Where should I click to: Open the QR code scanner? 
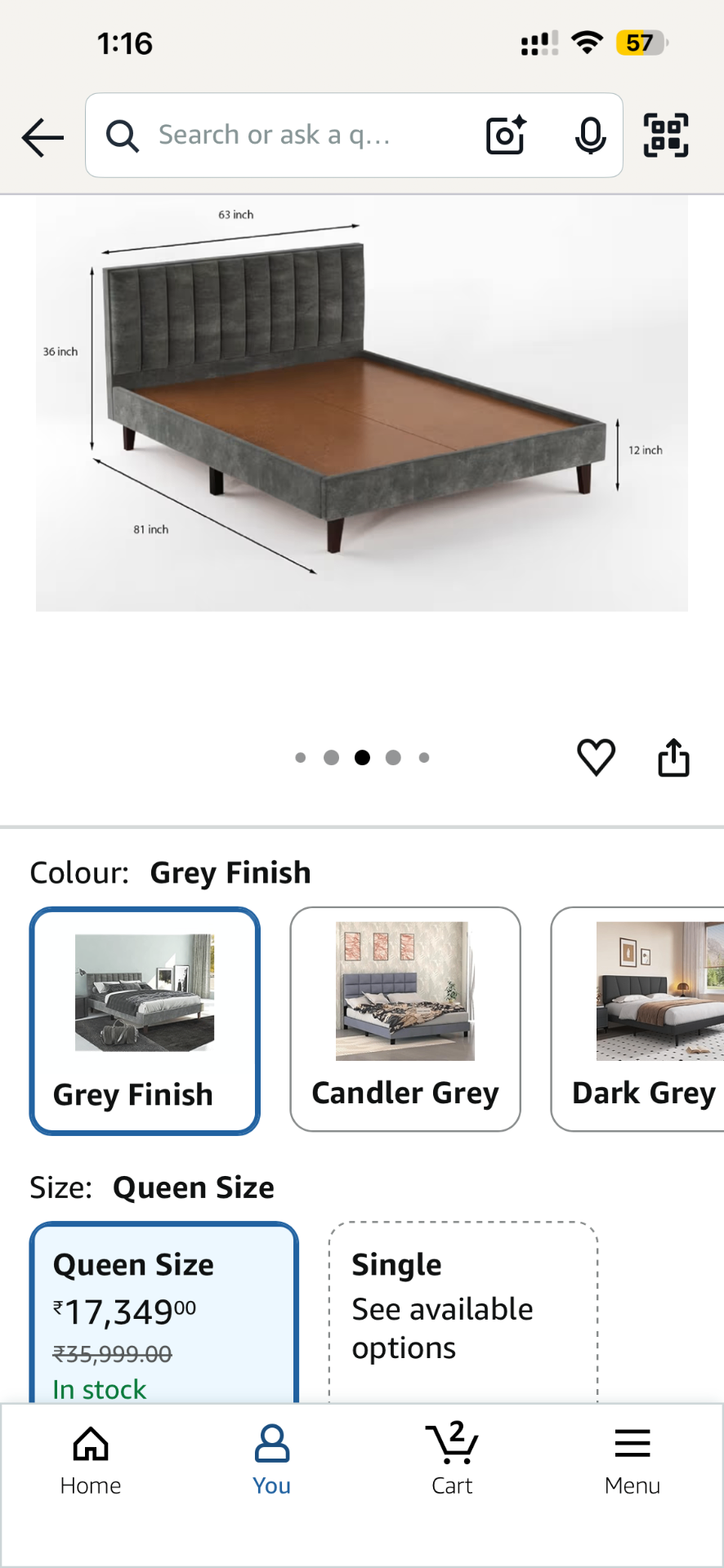[x=666, y=136]
